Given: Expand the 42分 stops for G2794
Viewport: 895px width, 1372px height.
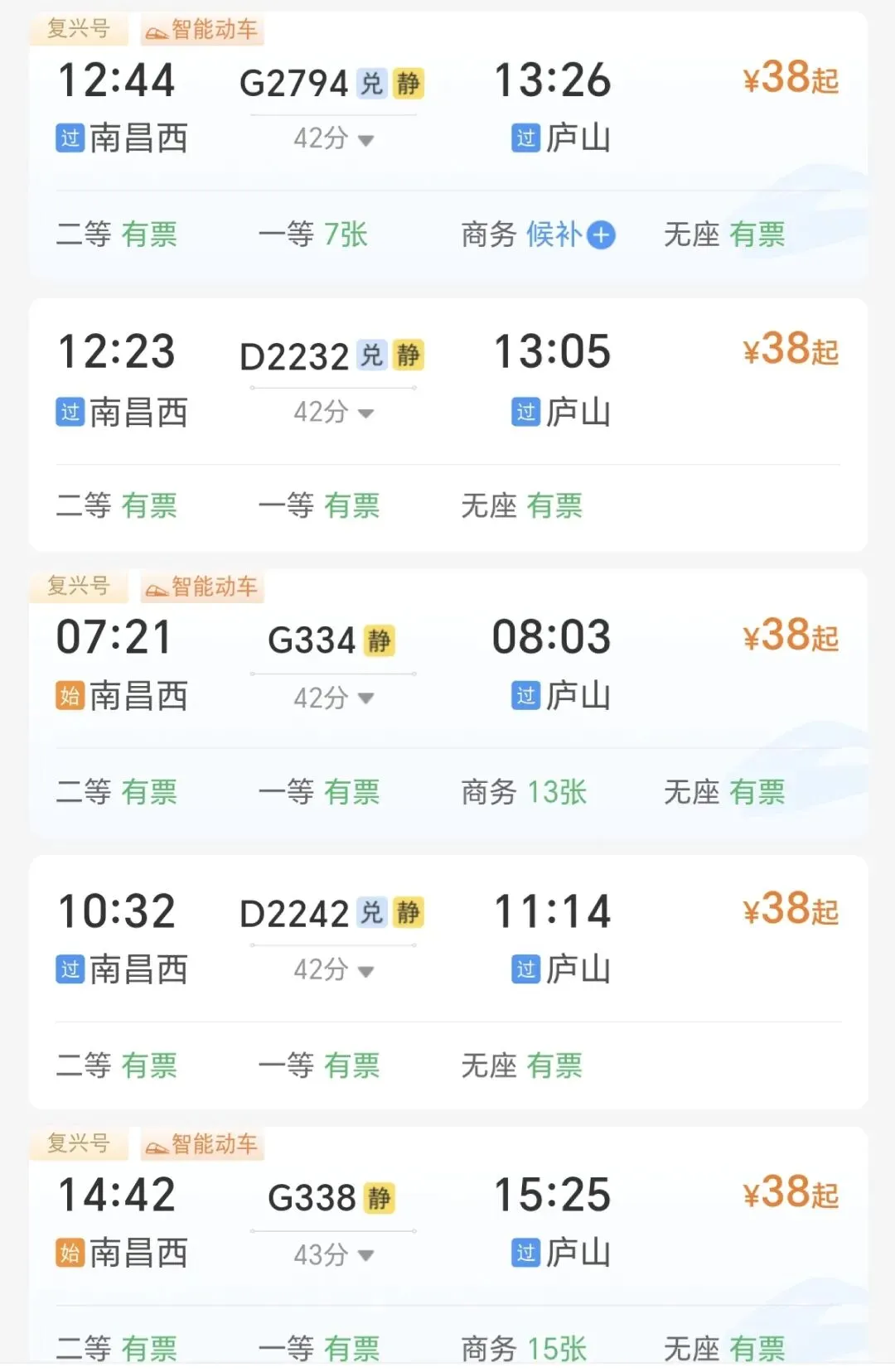Looking at the screenshot, I should click(333, 138).
